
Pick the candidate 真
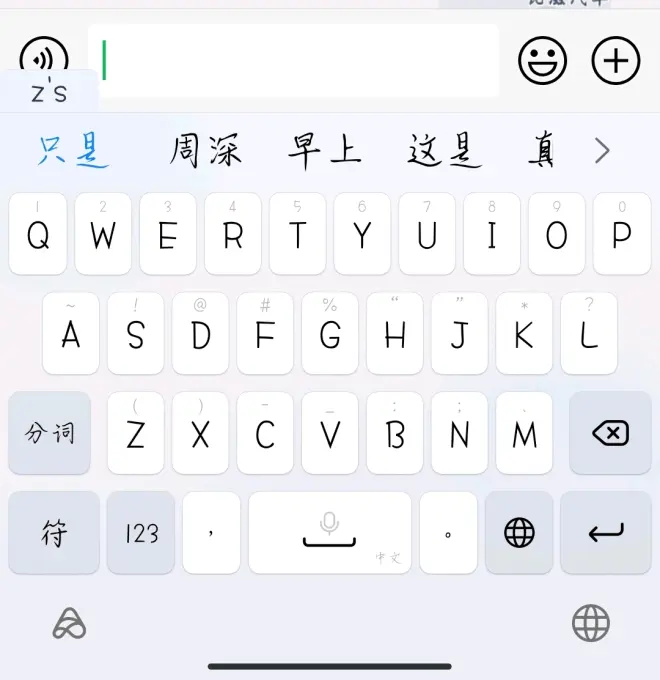(x=541, y=151)
